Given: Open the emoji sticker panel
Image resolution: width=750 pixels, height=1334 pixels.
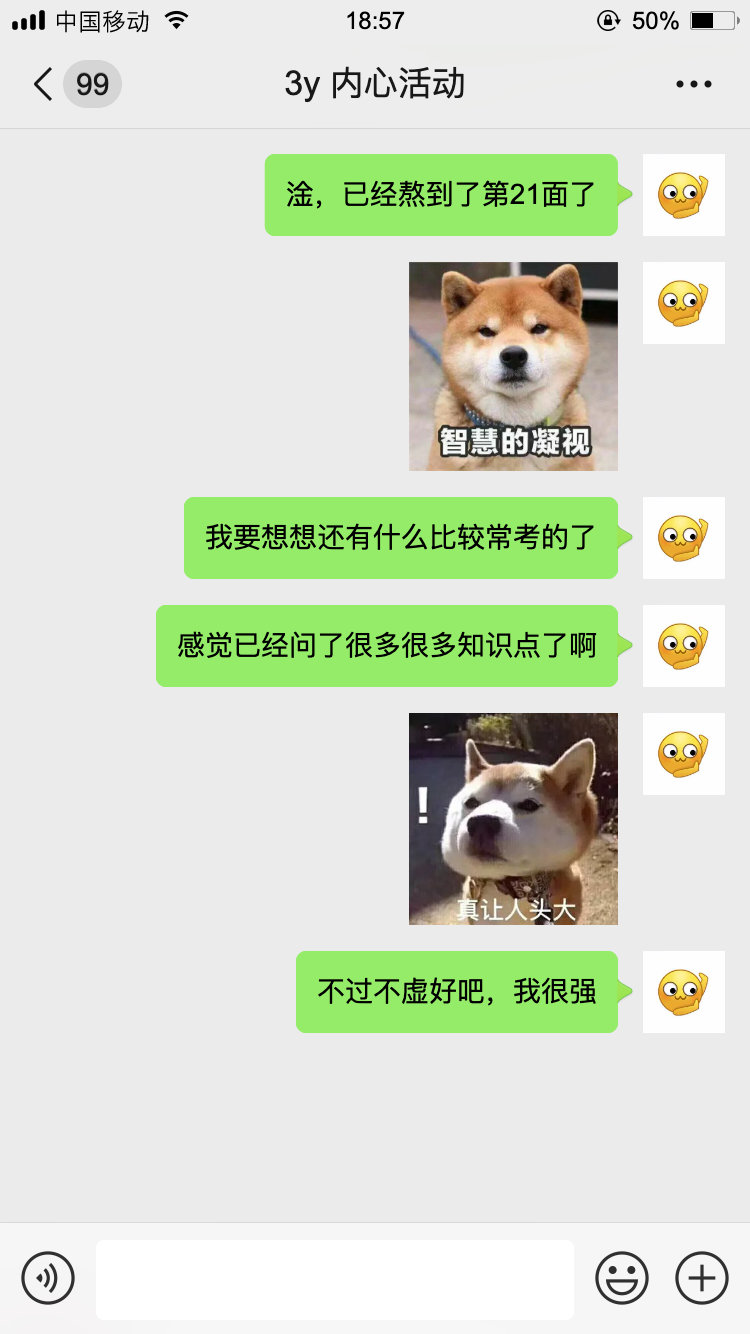Looking at the screenshot, I should coord(622,1278).
